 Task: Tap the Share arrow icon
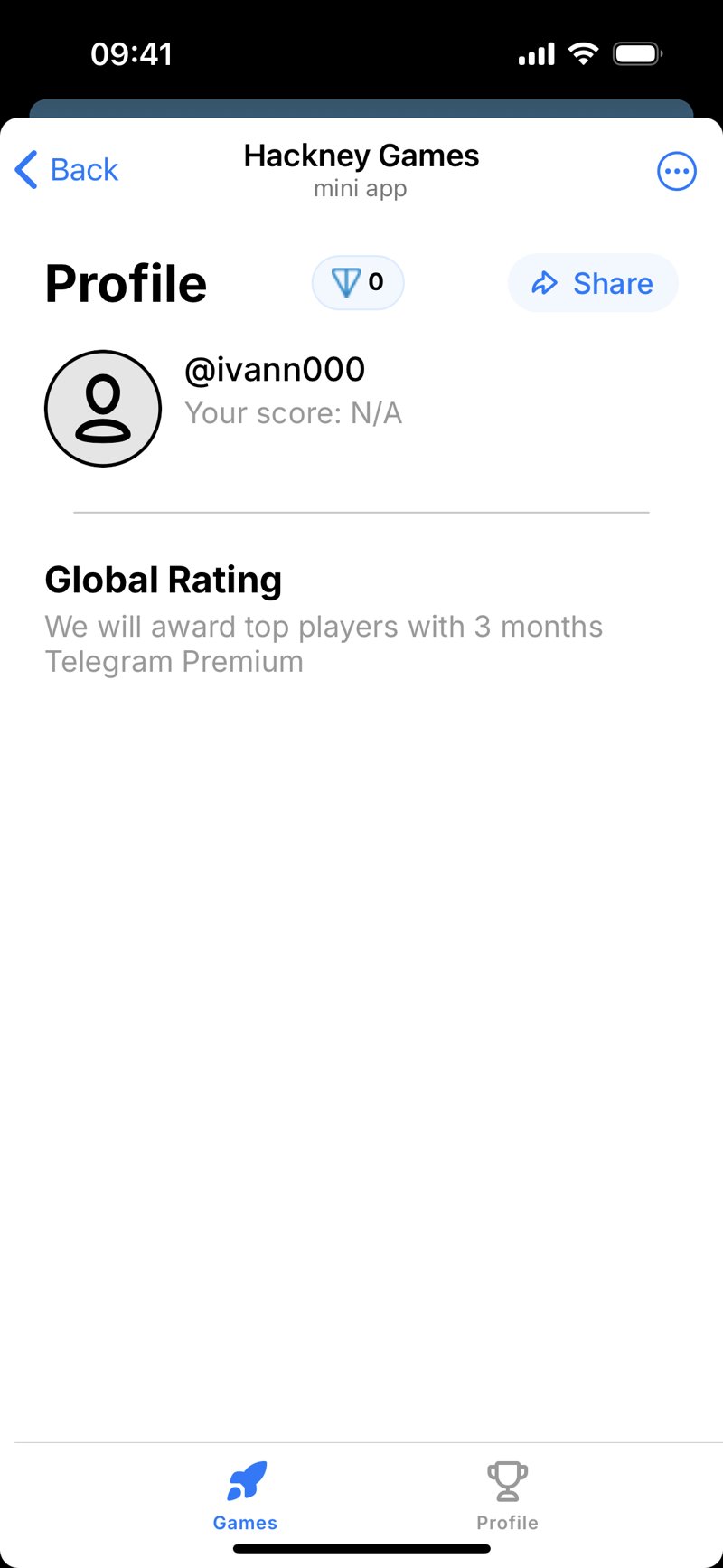pos(545,282)
